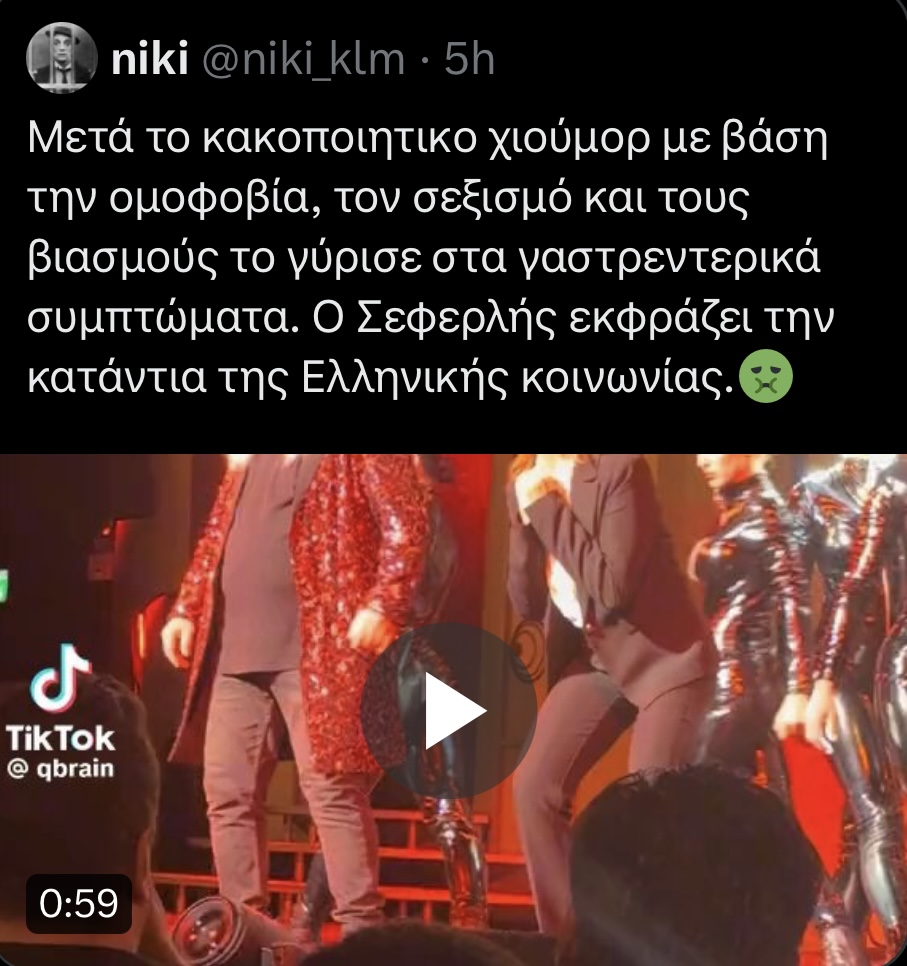Open niki's profile picture
The image size is (907, 966).
tap(62, 60)
